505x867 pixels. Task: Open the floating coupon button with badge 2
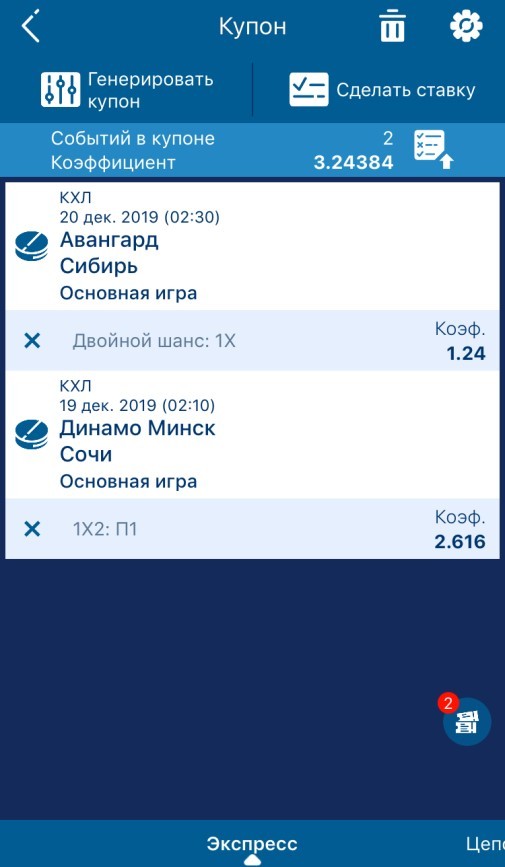click(467, 722)
